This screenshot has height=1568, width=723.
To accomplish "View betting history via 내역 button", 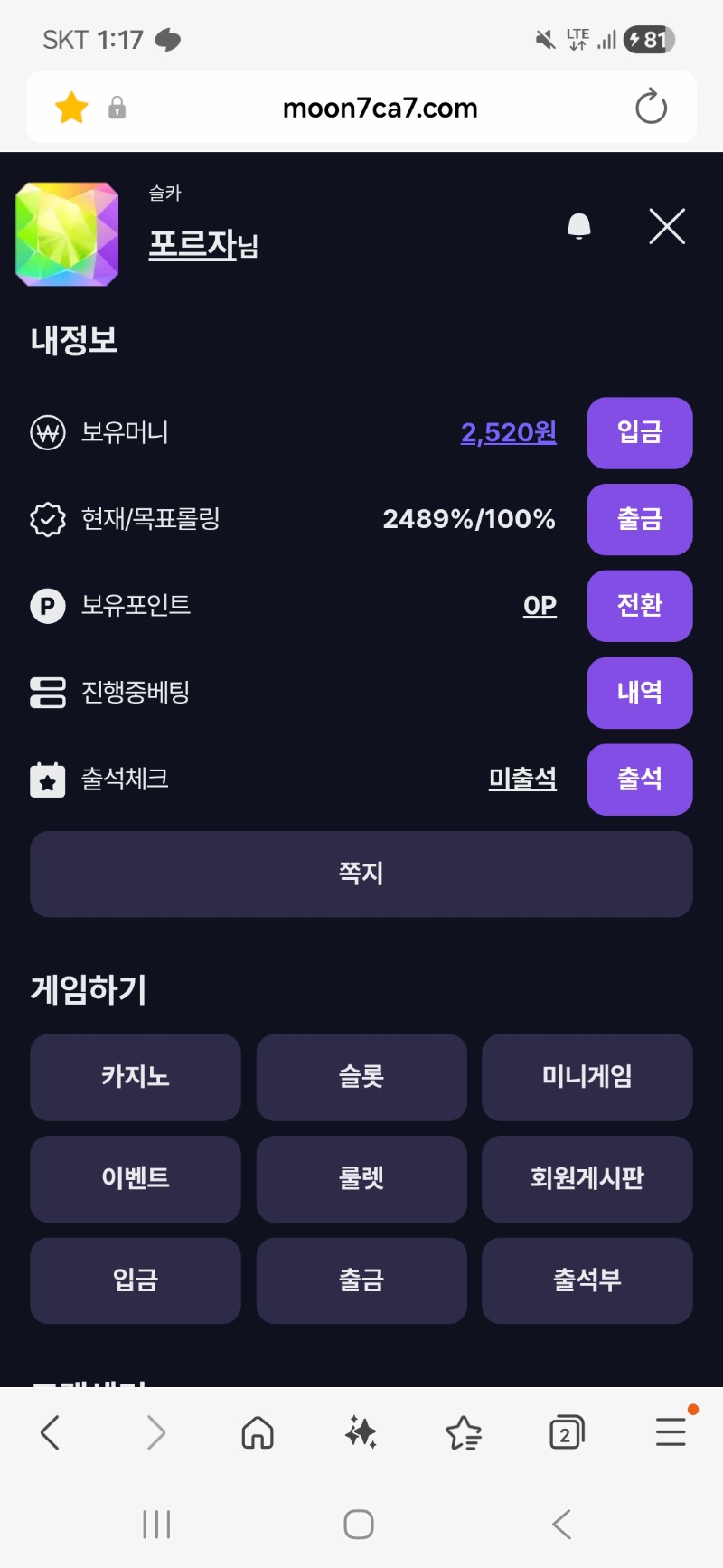I will click(x=639, y=692).
